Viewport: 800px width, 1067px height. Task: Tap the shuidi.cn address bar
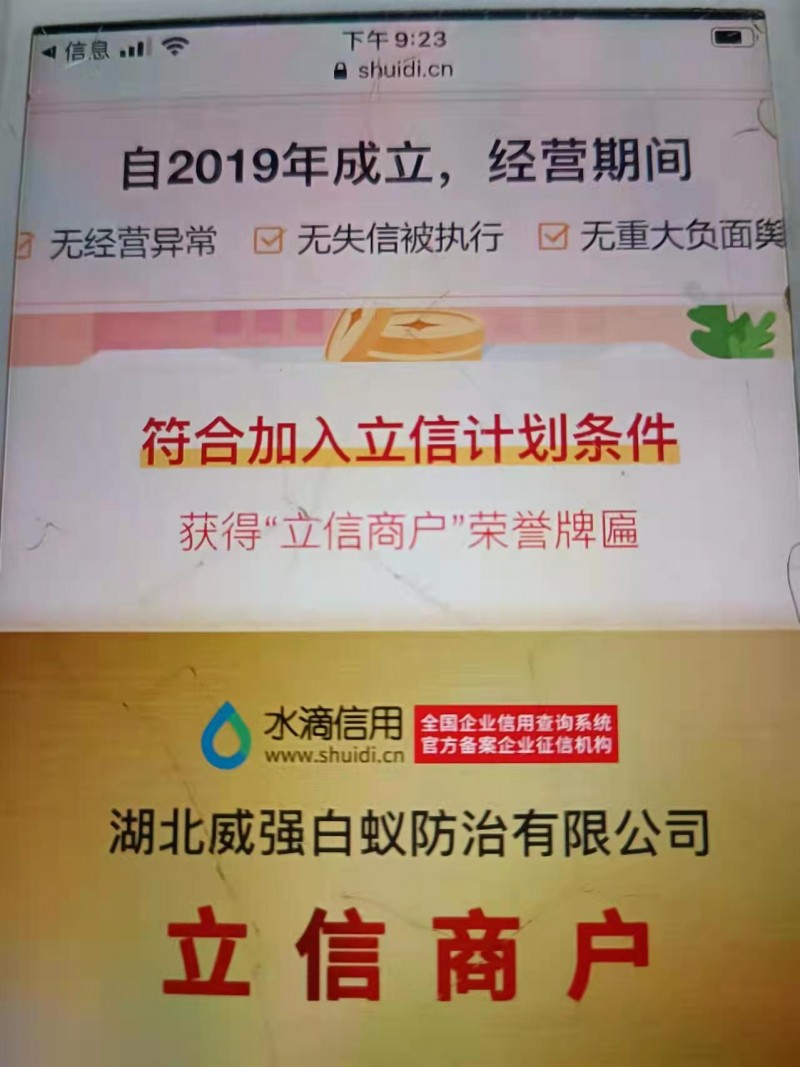point(394,70)
